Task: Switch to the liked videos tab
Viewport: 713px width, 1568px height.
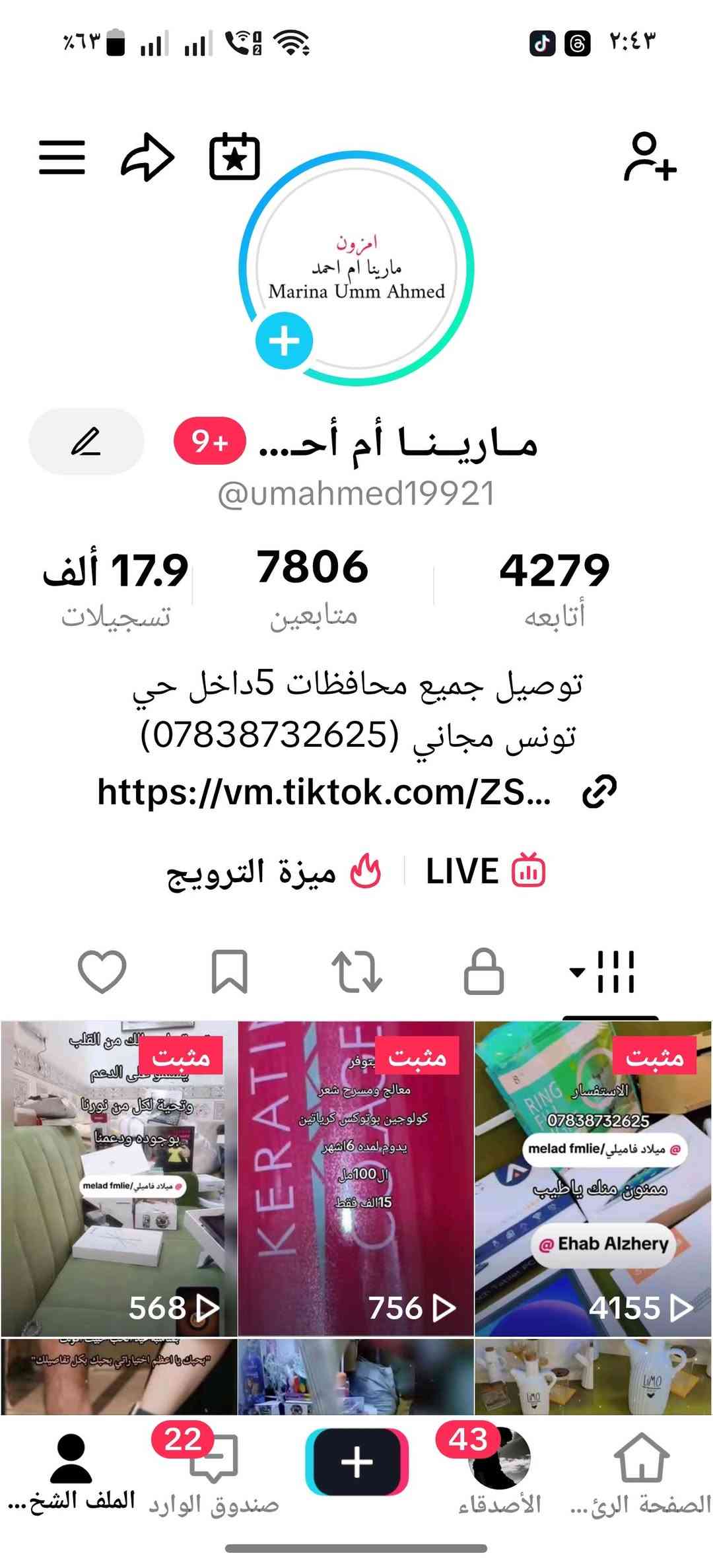Action: (102, 971)
